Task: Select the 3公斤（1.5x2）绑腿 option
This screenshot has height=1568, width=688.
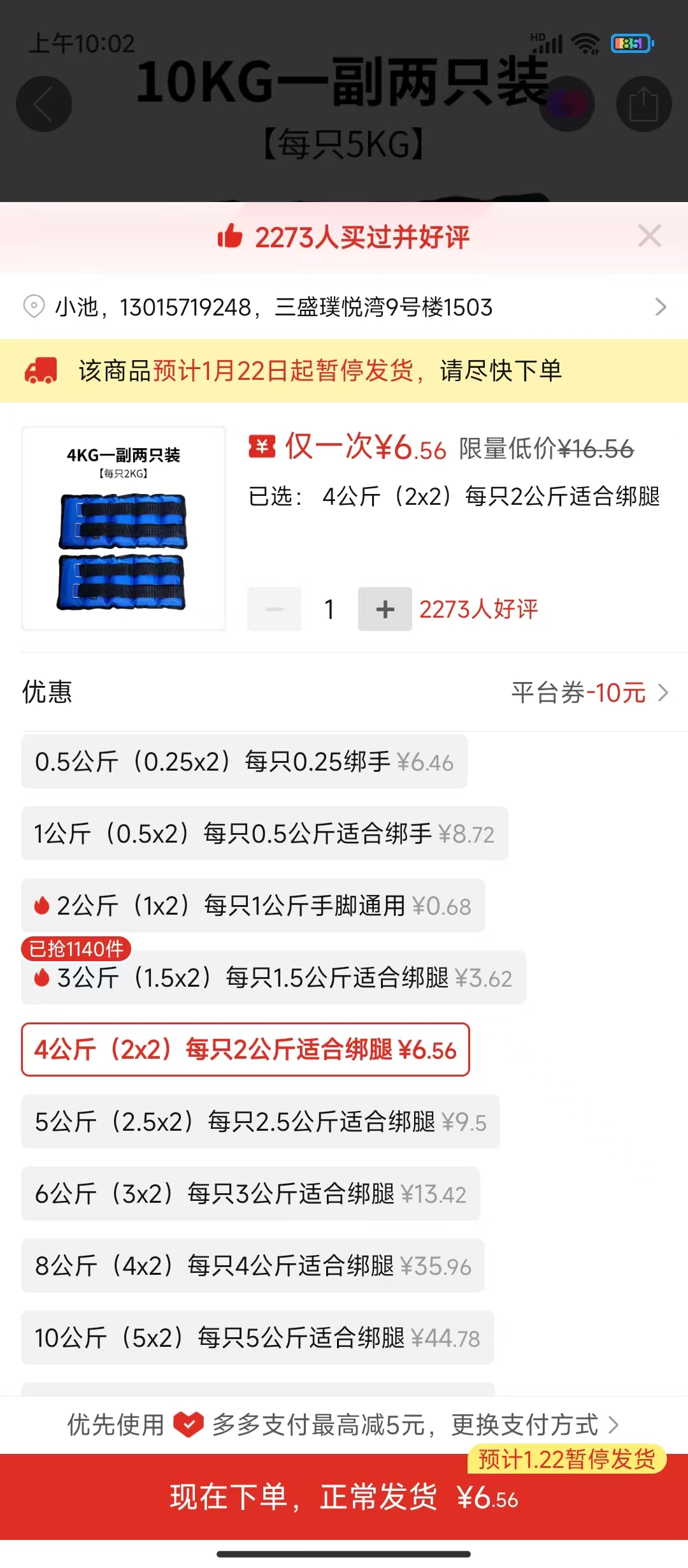Action: coord(273,978)
